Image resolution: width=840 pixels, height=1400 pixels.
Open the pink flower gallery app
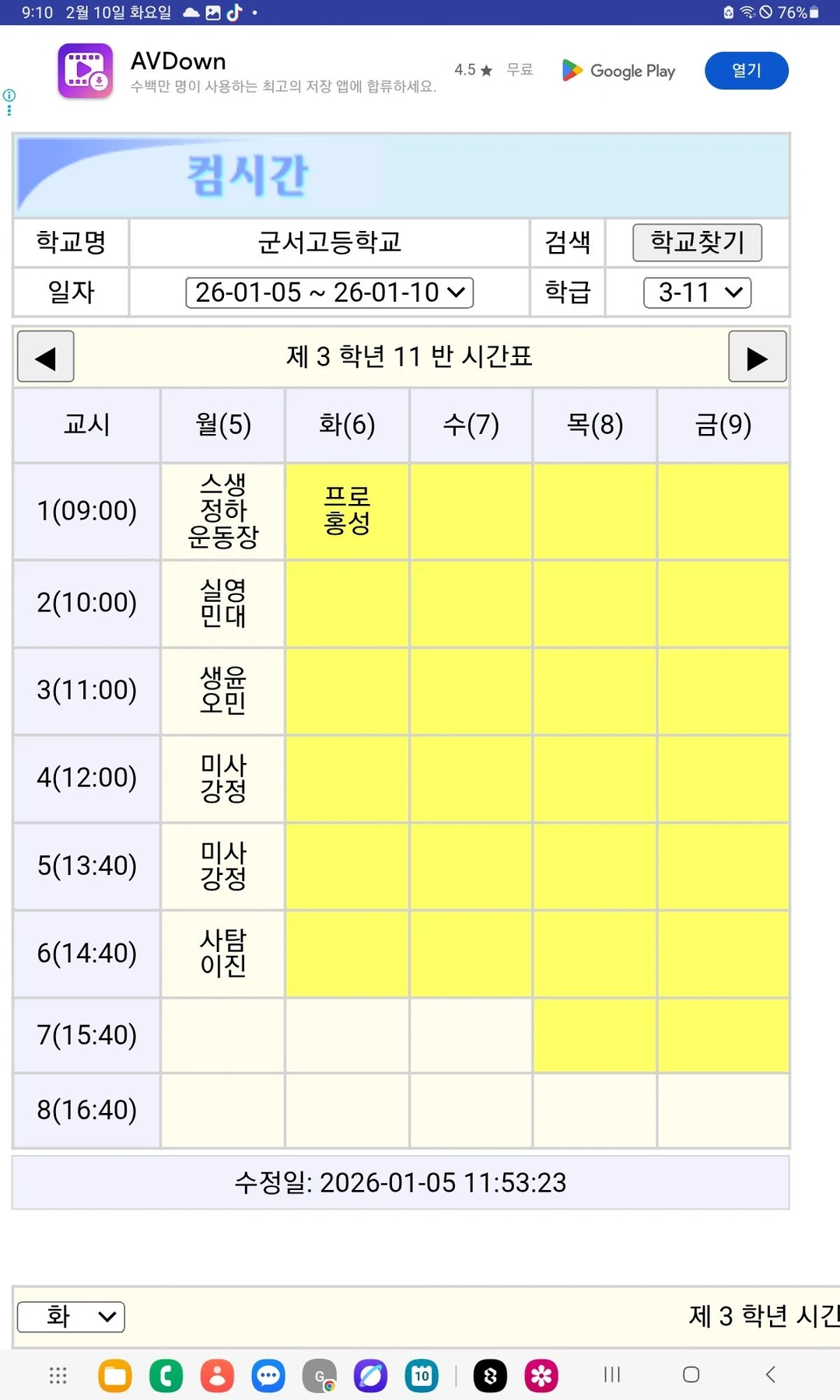[x=541, y=1375]
